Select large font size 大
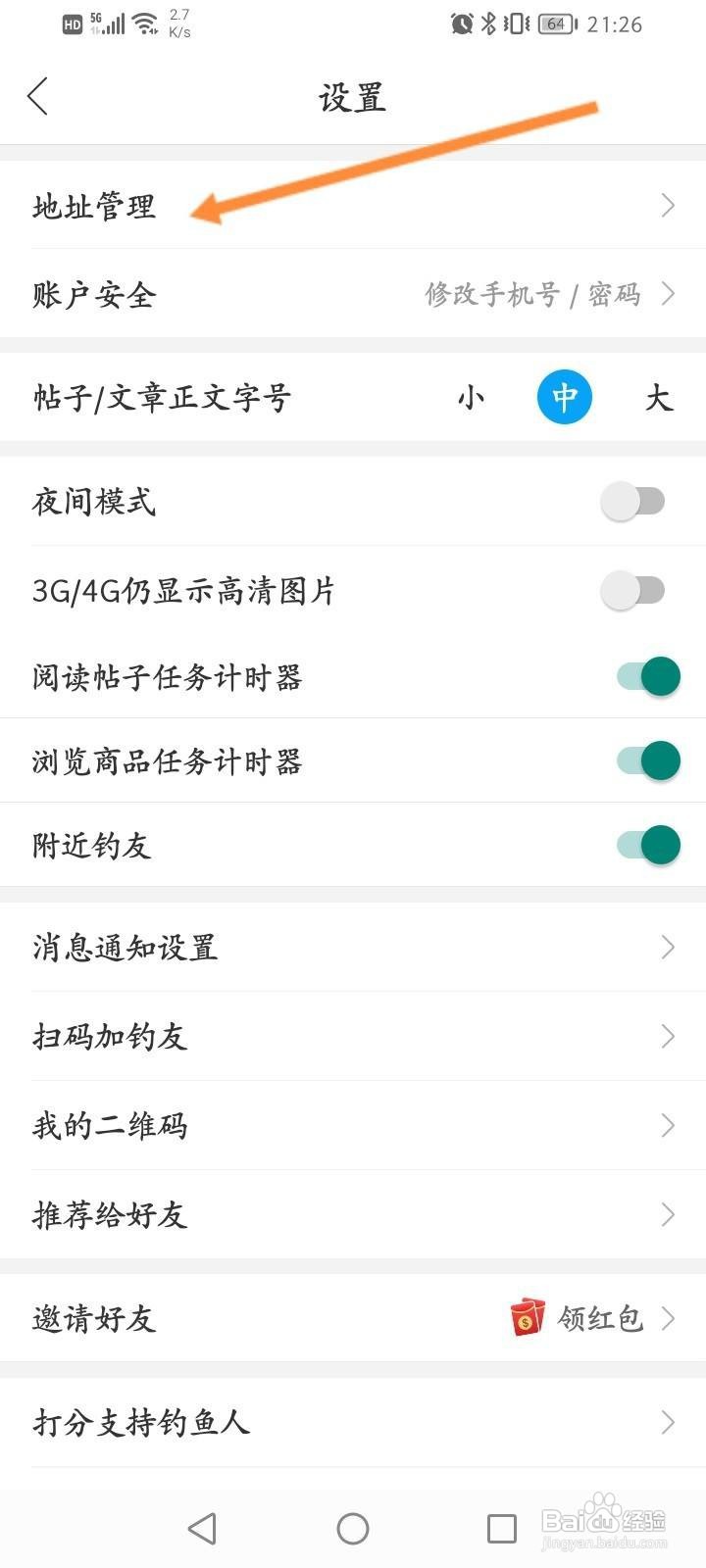This screenshot has width=706, height=1568. [658, 398]
